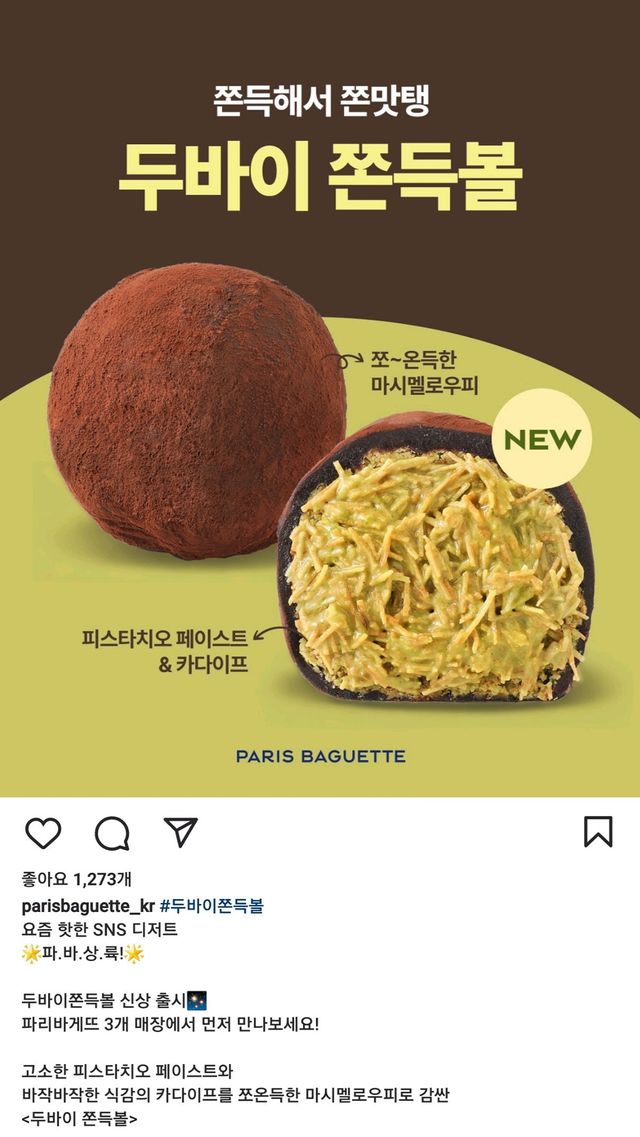Share the post via paper plane icon
Viewport: 640px width, 1137px height.
[180, 832]
